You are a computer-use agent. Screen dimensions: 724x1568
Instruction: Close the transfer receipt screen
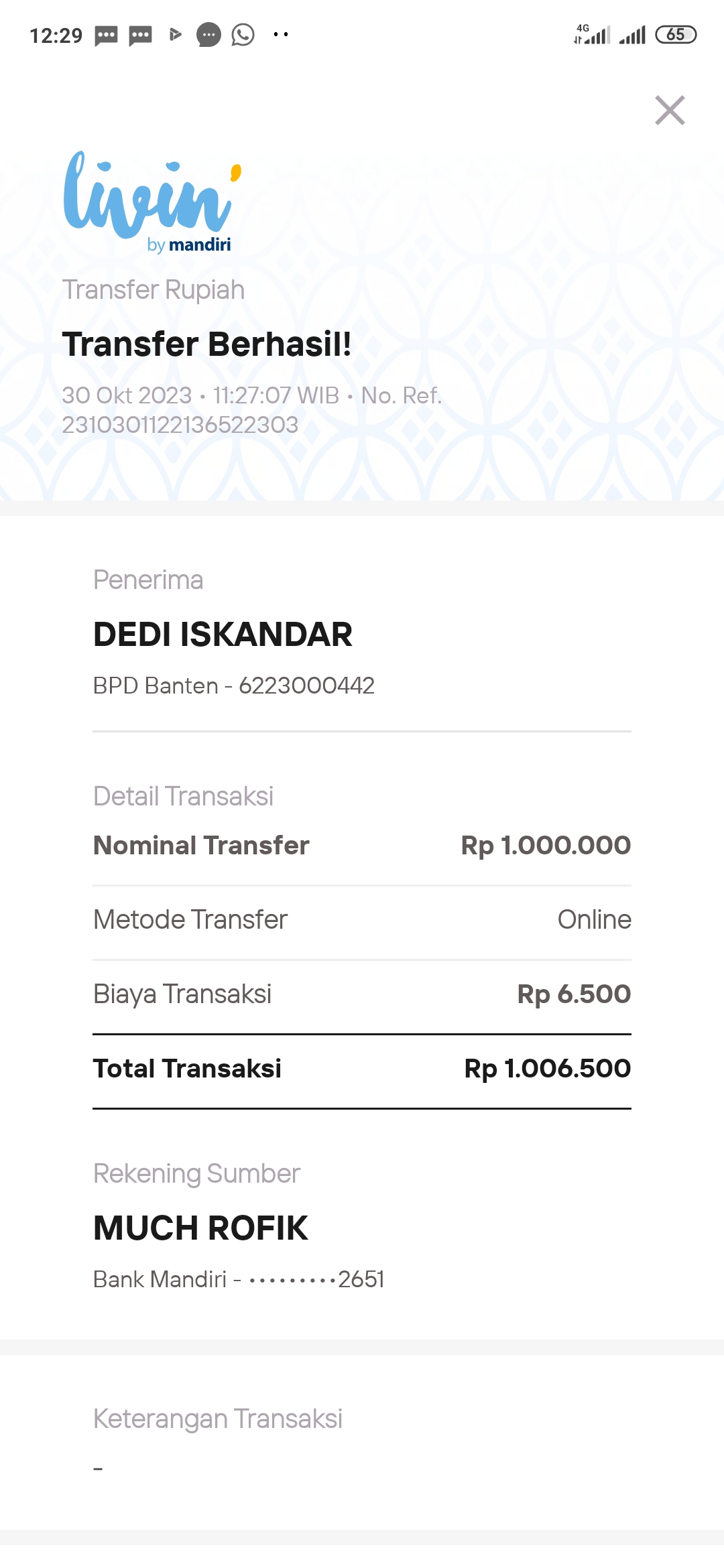(x=669, y=111)
